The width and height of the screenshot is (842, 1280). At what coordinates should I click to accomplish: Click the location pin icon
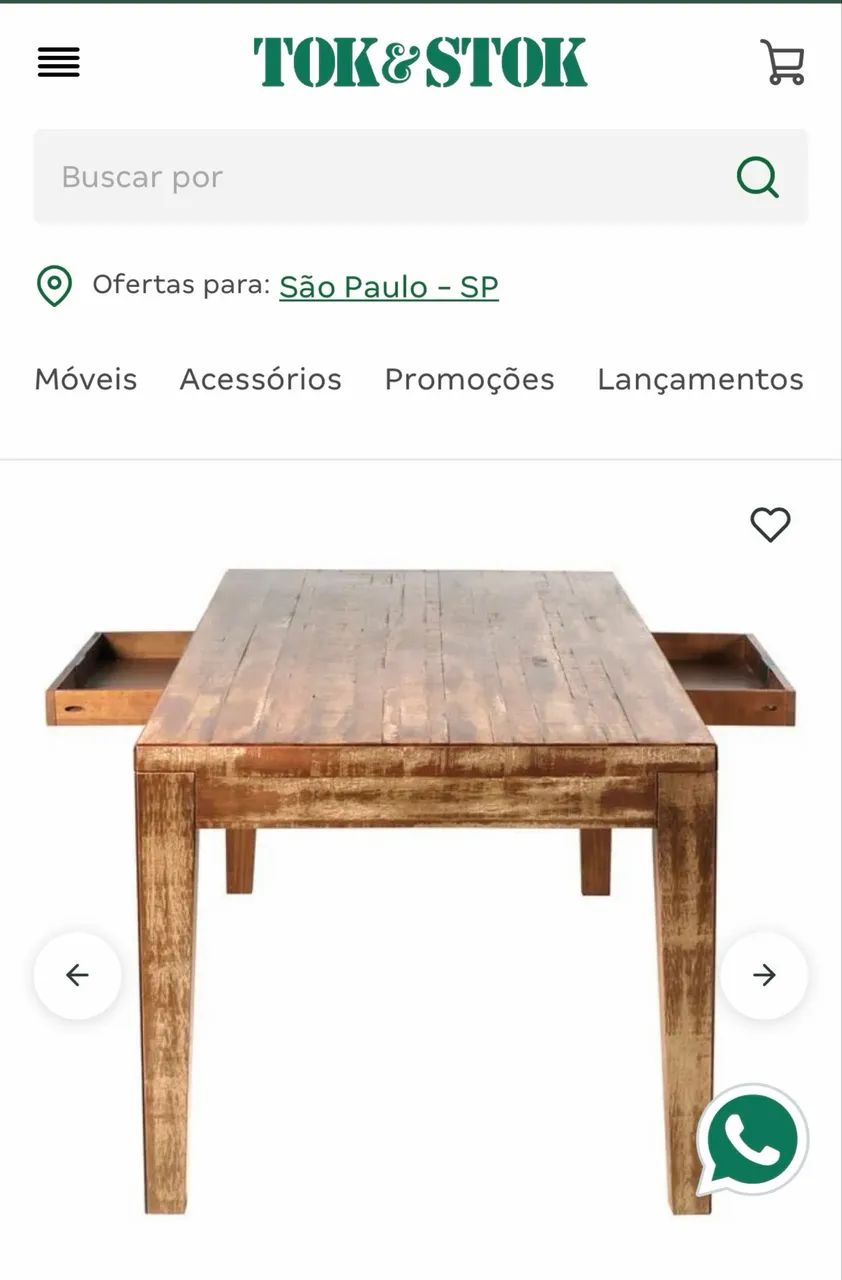pos(53,287)
